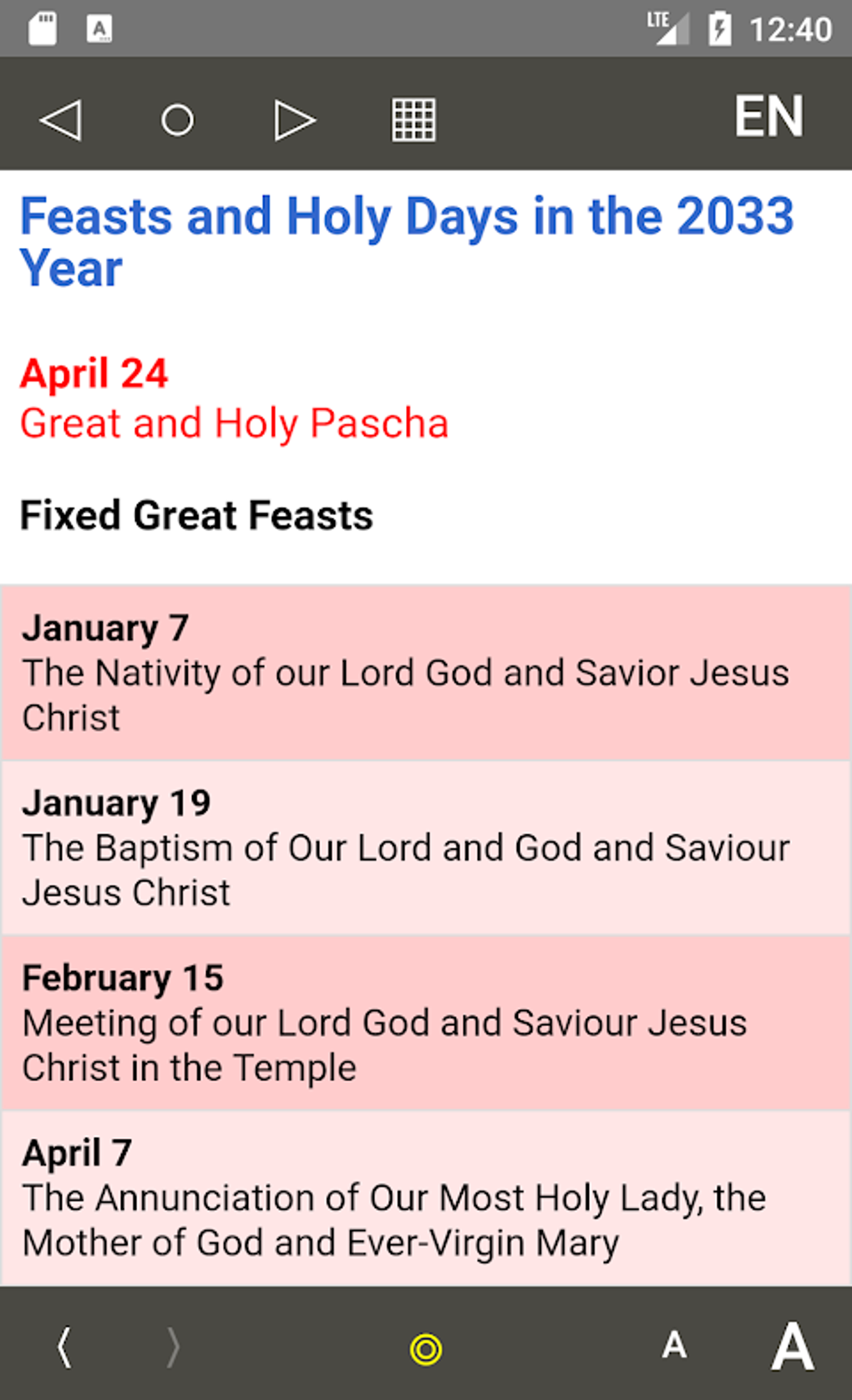Open the February 15 Meeting feast
The height and width of the screenshot is (1400, 852).
pos(426,1023)
